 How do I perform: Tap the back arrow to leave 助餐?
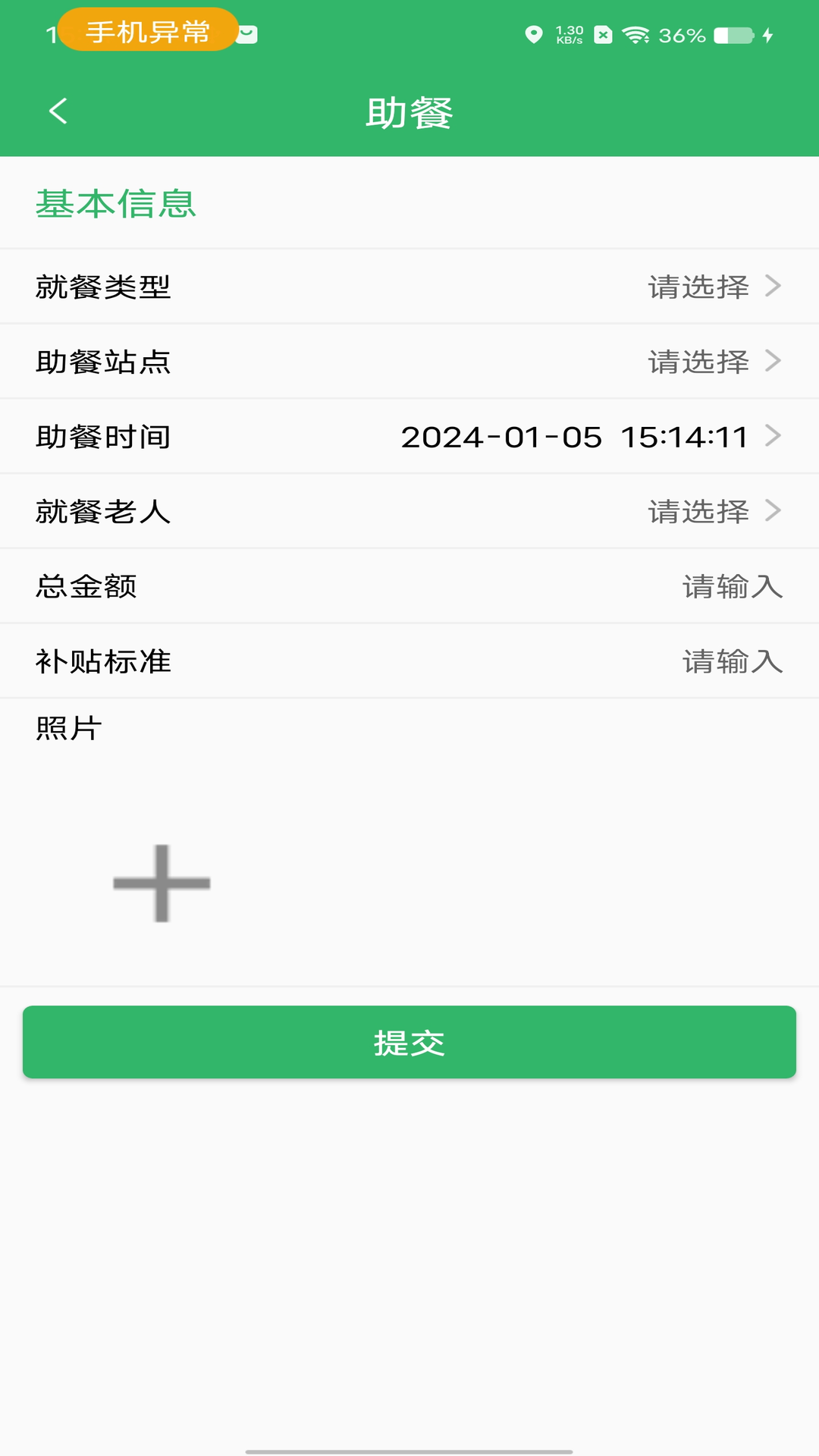click(58, 110)
